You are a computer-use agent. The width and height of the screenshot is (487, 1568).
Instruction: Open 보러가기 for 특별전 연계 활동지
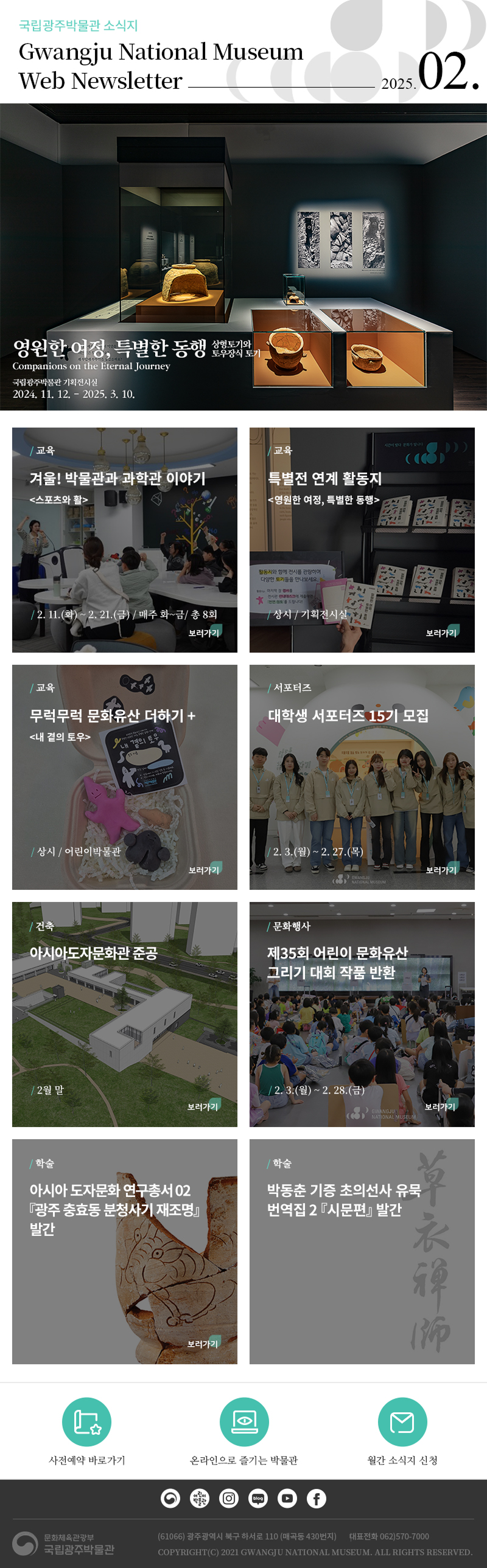(441, 633)
